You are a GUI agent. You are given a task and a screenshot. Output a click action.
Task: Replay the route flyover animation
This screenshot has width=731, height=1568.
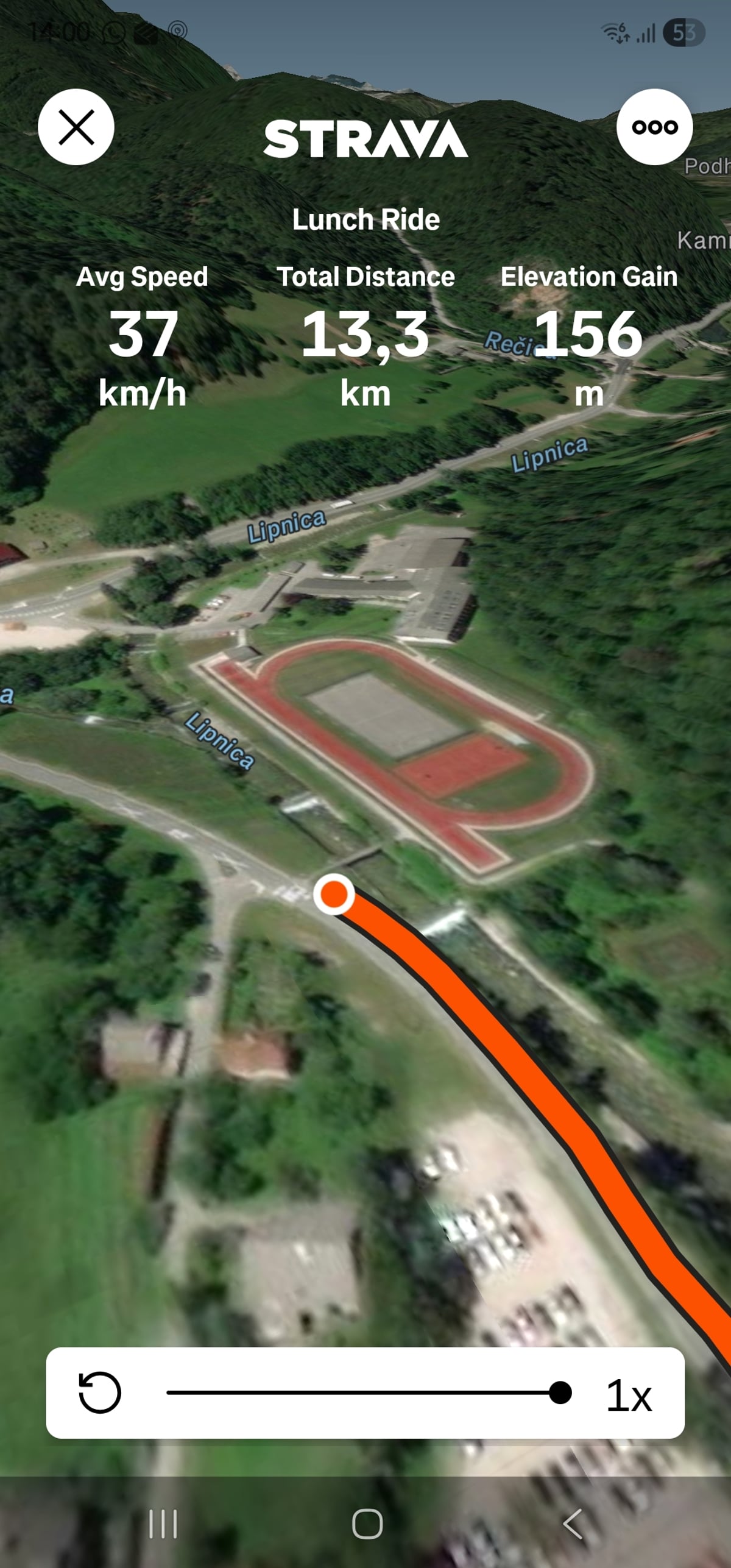tap(100, 1392)
